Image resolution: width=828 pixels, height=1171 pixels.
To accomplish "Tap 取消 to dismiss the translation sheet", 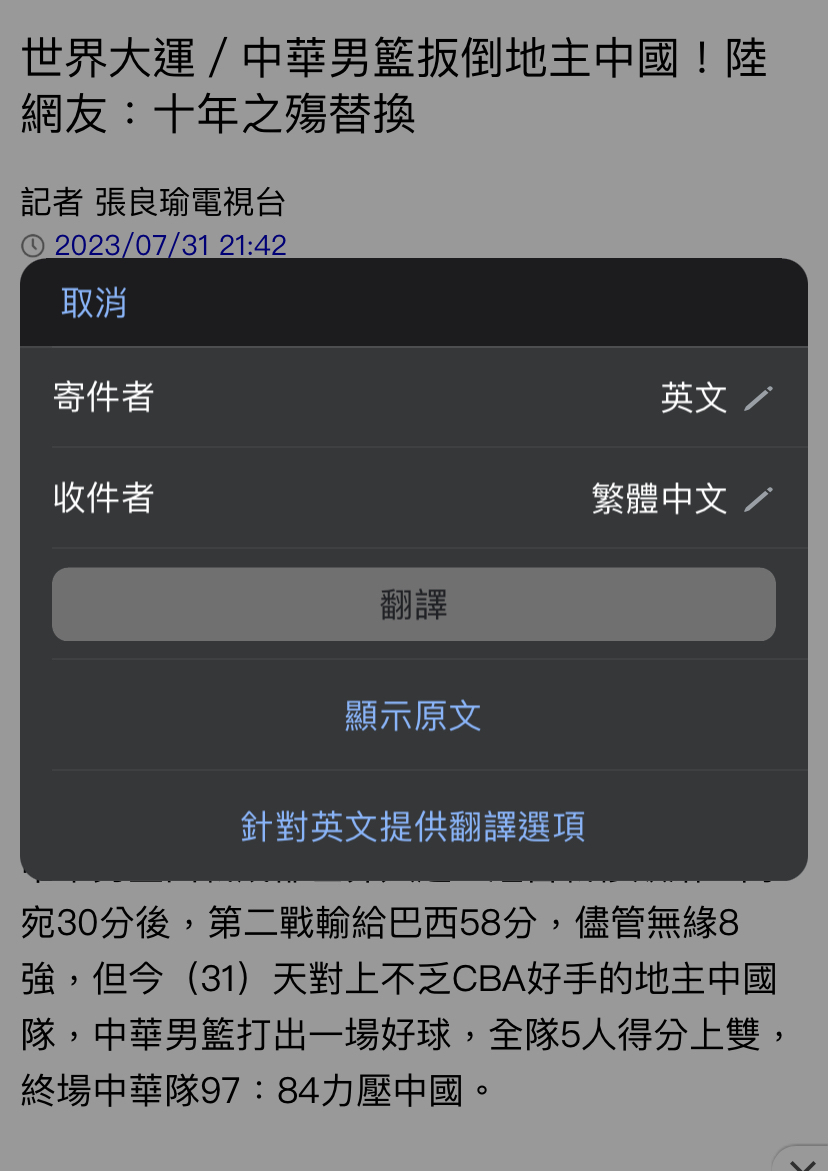I will click(x=94, y=303).
